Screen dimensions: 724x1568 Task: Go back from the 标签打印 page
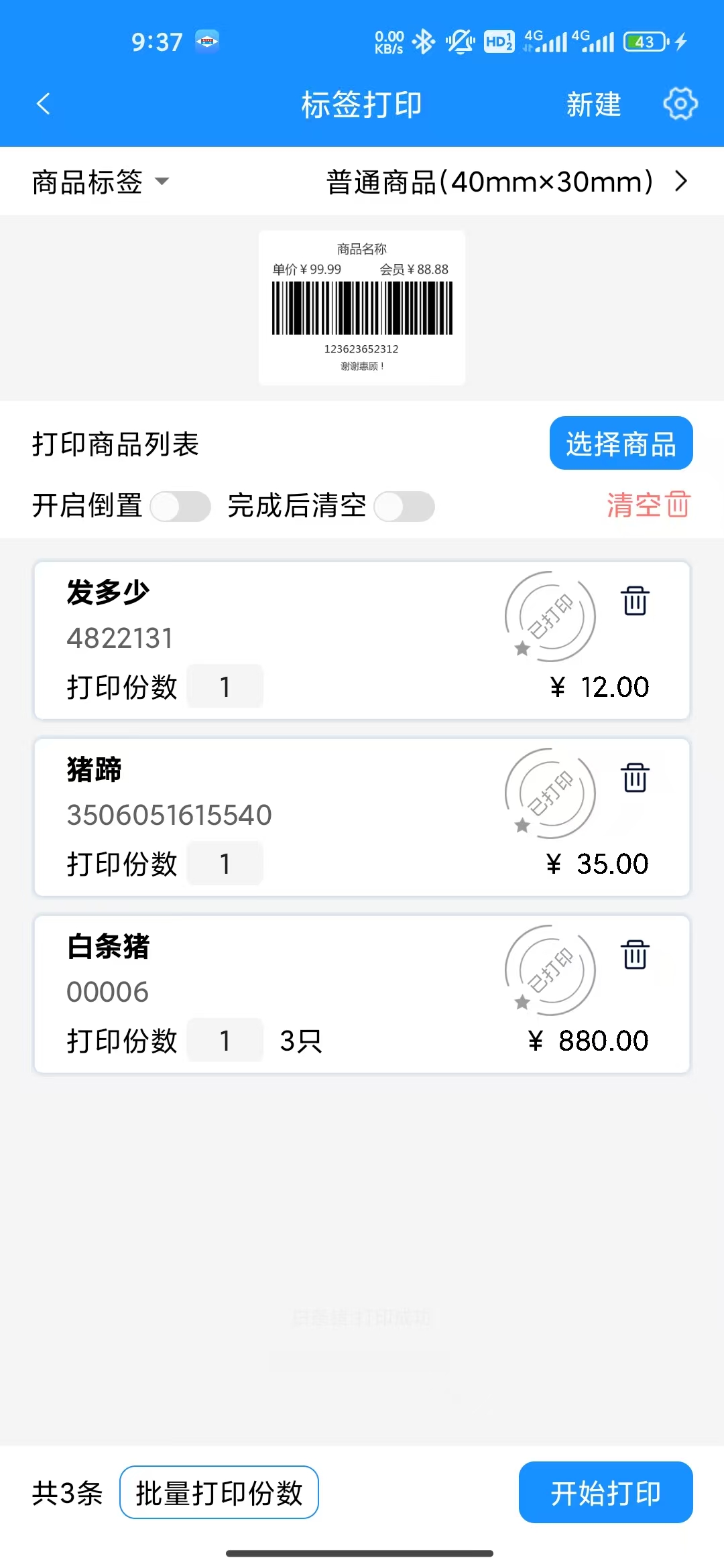[x=44, y=104]
